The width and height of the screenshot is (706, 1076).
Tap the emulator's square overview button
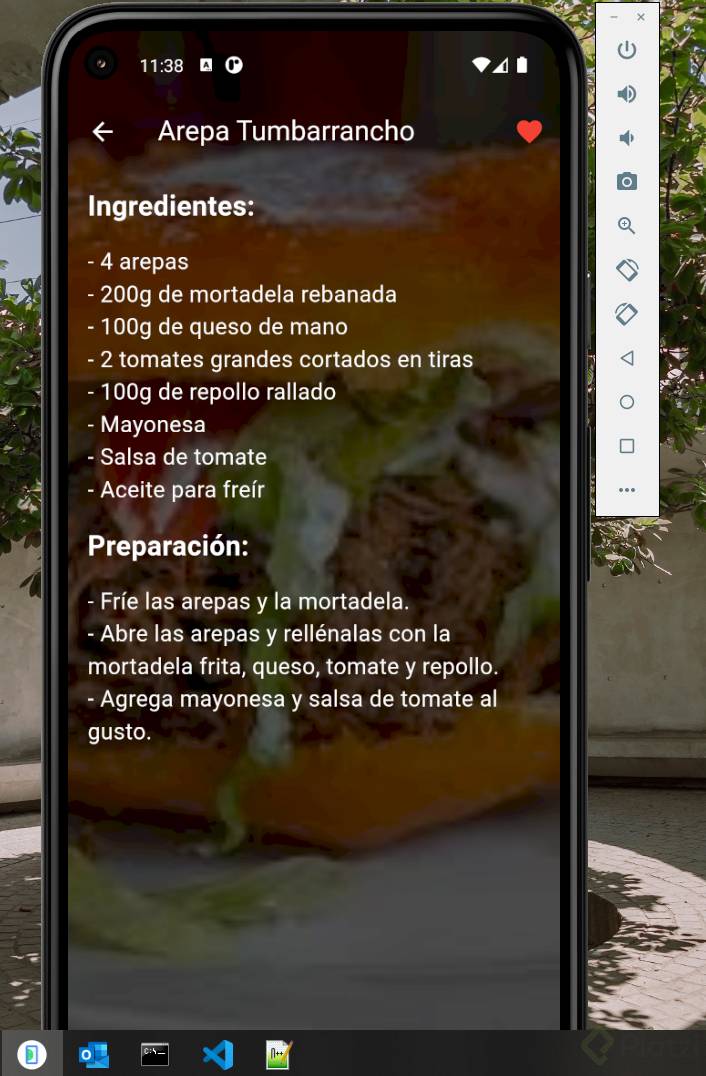pyautogui.click(x=627, y=446)
